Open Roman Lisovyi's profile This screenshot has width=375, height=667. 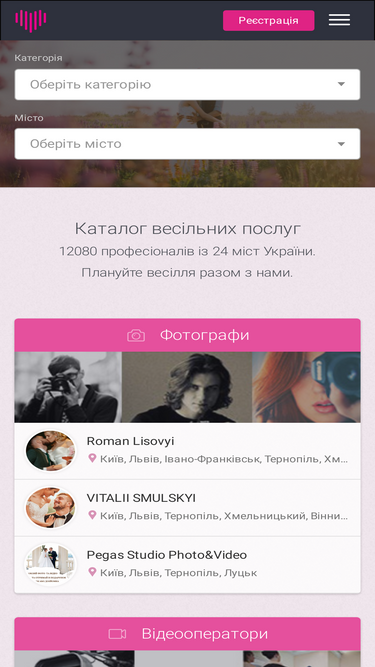click(x=187, y=451)
